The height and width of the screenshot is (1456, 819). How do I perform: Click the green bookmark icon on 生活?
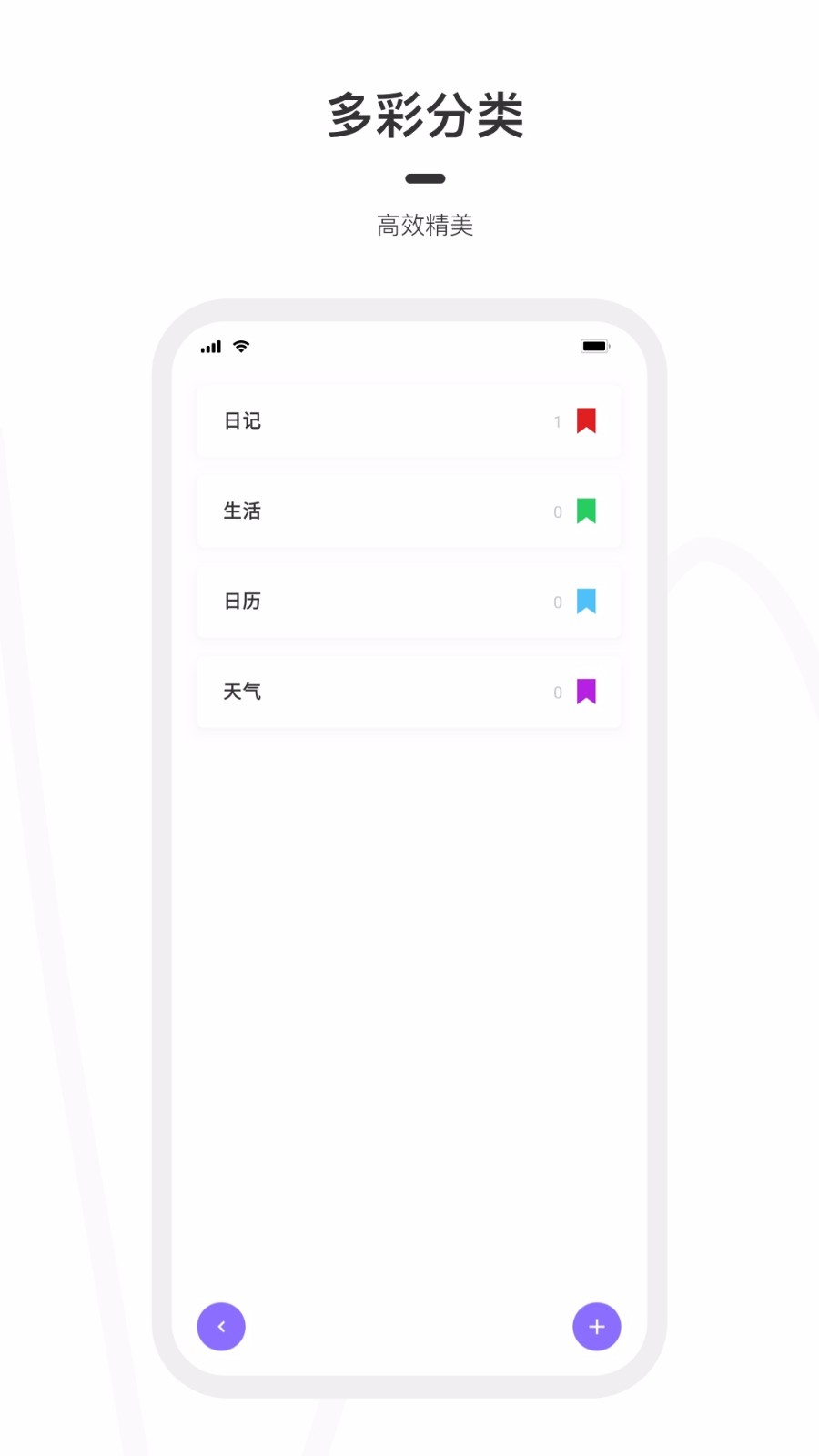point(585,511)
